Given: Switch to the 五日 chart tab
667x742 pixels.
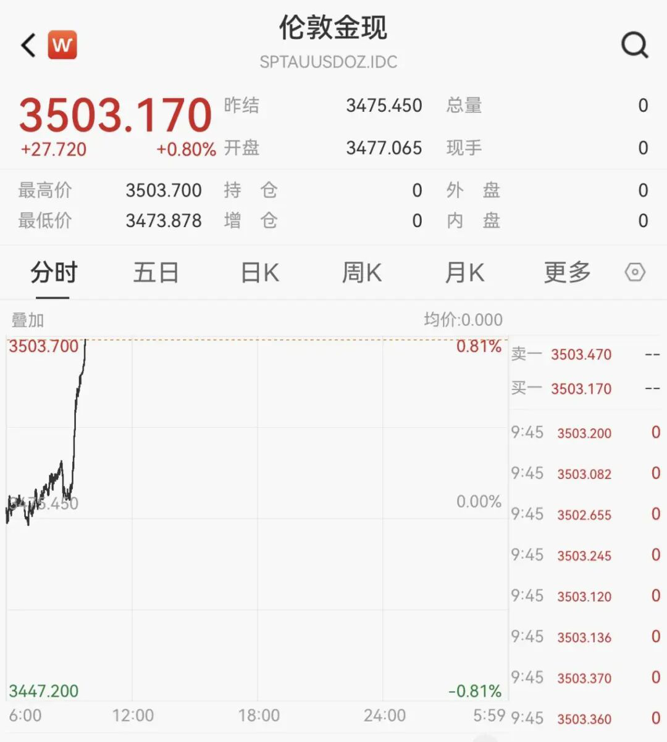Looking at the screenshot, I should click(x=156, y=272).
